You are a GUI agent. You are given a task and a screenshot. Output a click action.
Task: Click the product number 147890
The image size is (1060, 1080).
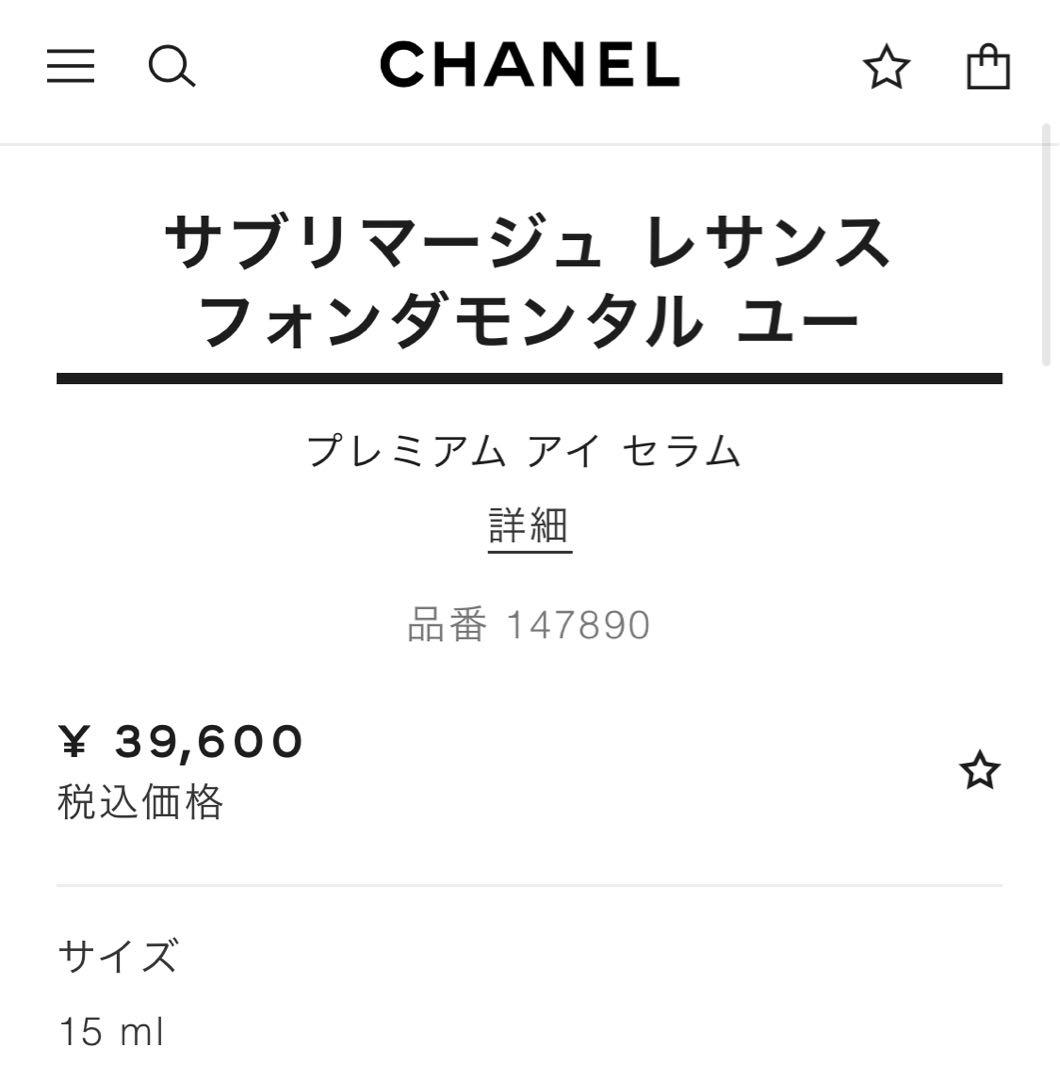click(528, 625)
